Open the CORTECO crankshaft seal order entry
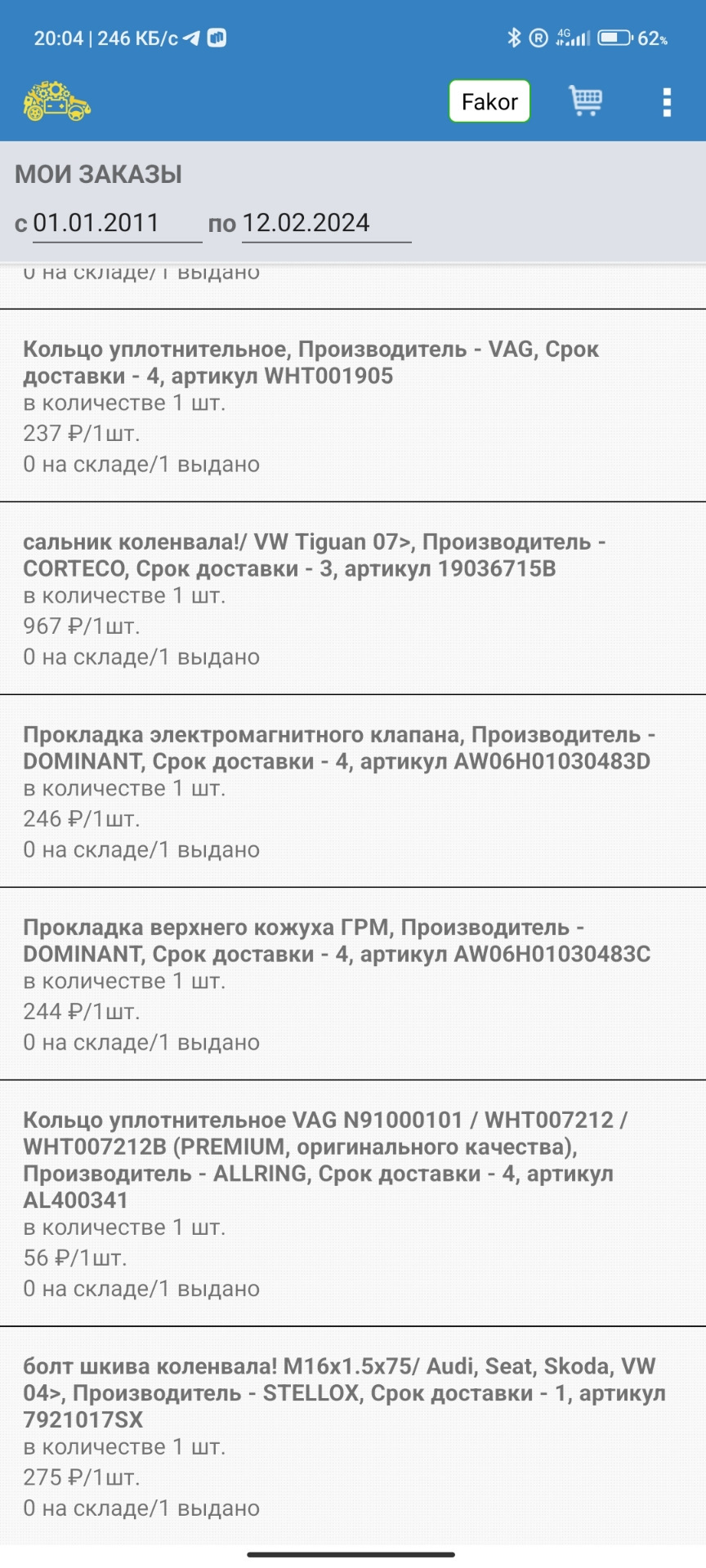This screenshot has height=1568, width=706. coord(353,596)
